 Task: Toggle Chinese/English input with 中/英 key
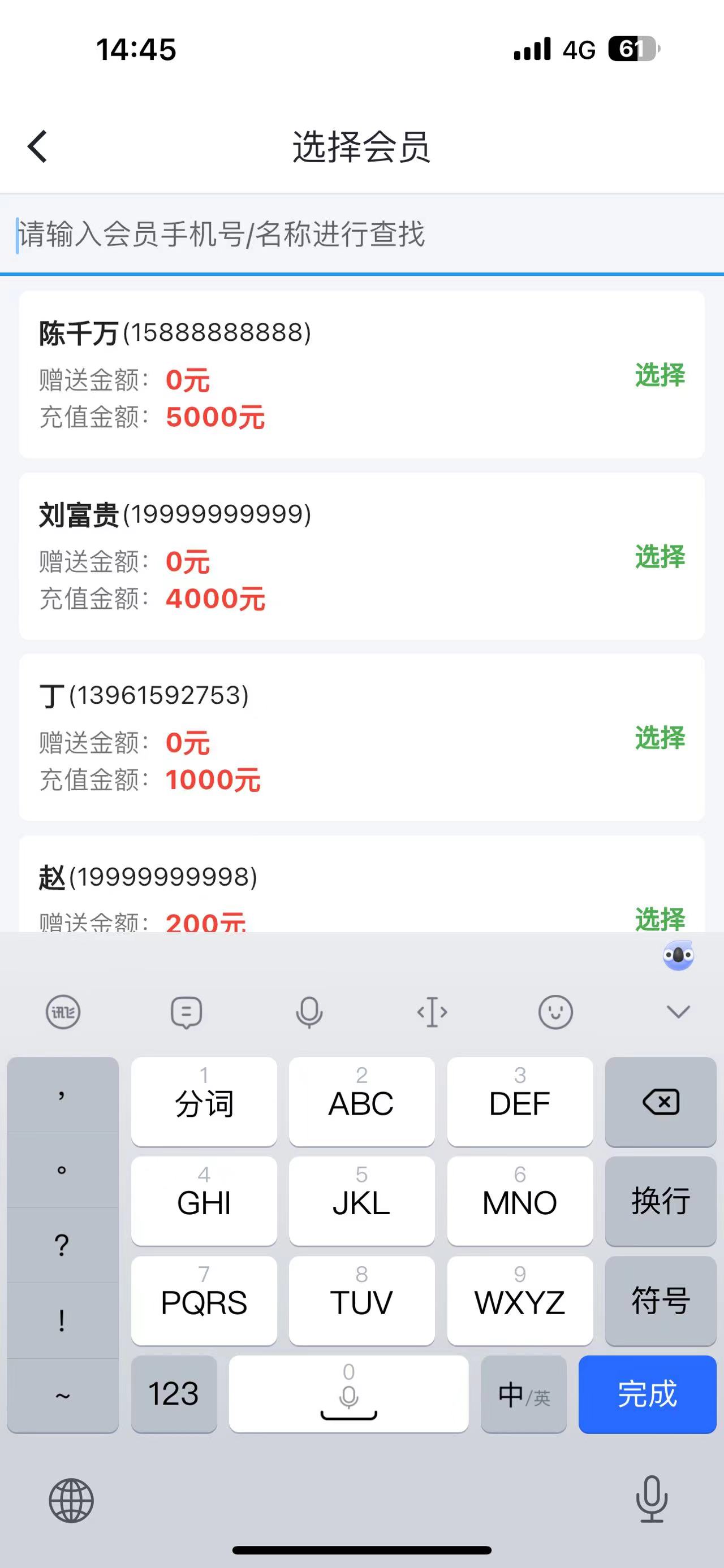[523, 1394]
